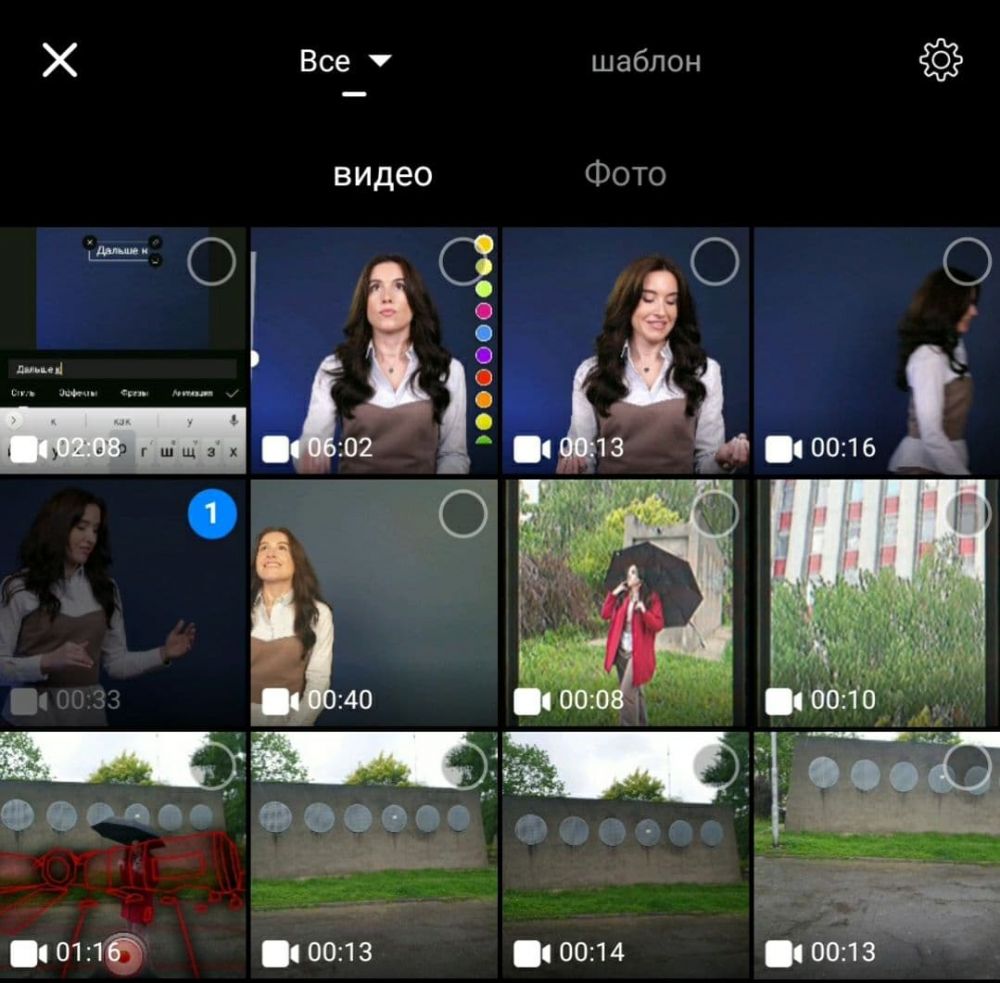
Task: Expand the Все album dropdown
Action: pos(345,61)
